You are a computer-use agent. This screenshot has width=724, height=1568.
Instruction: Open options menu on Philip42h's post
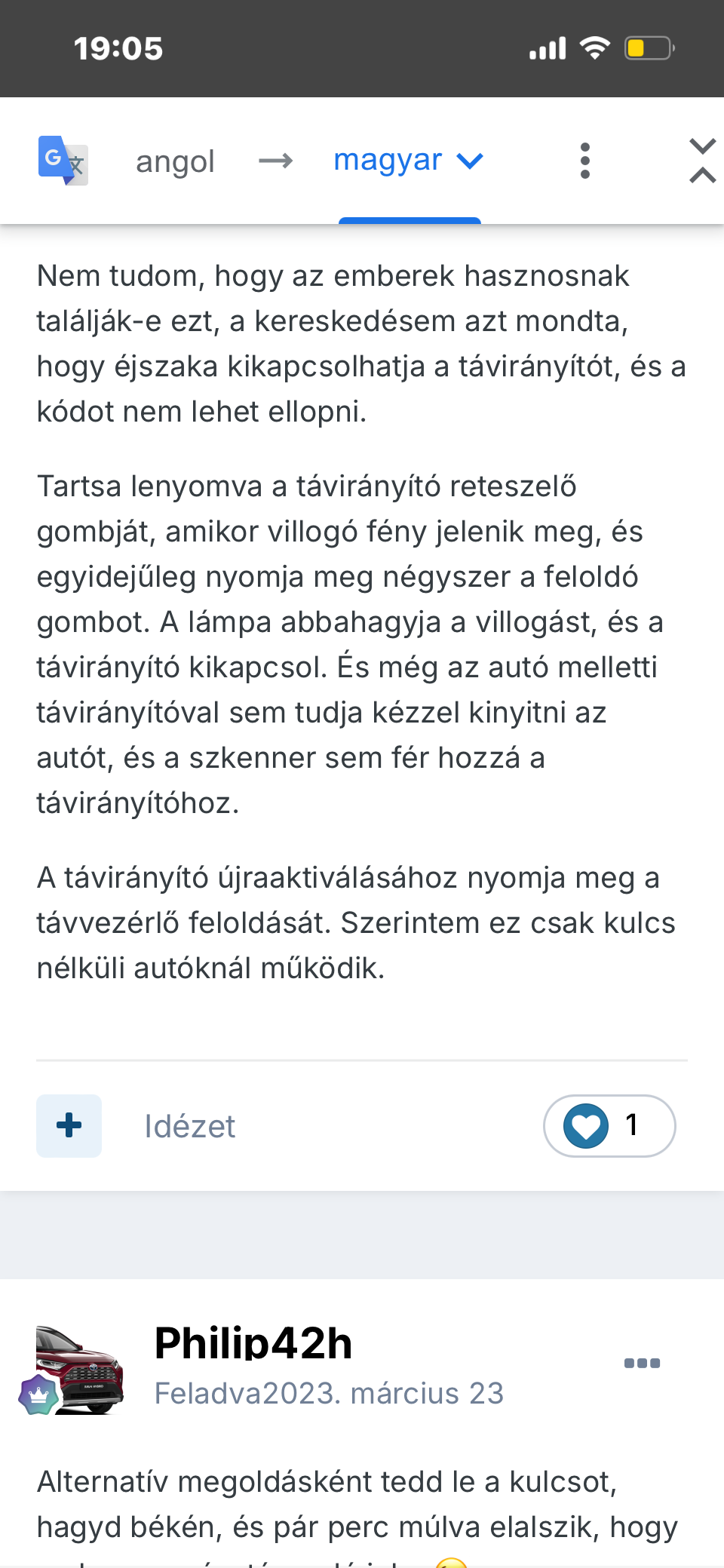(642, 1363)
